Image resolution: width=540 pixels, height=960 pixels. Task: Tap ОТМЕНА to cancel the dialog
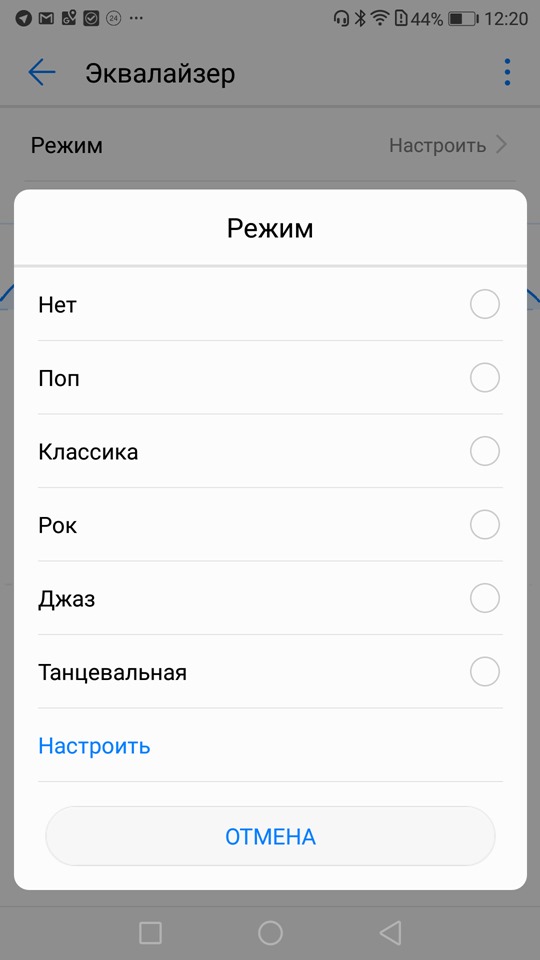pyautogui.click(x=270, y=836)
